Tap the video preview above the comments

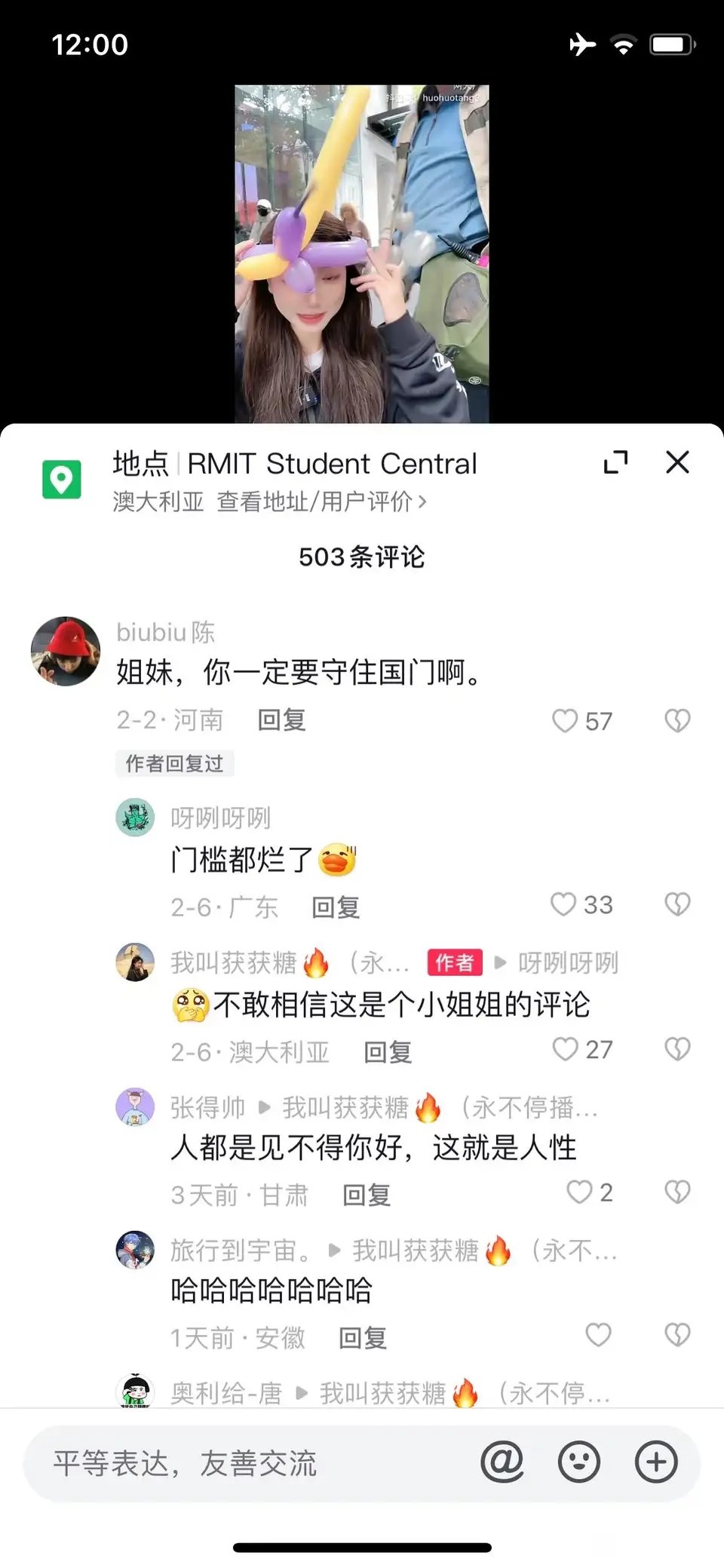362,253
